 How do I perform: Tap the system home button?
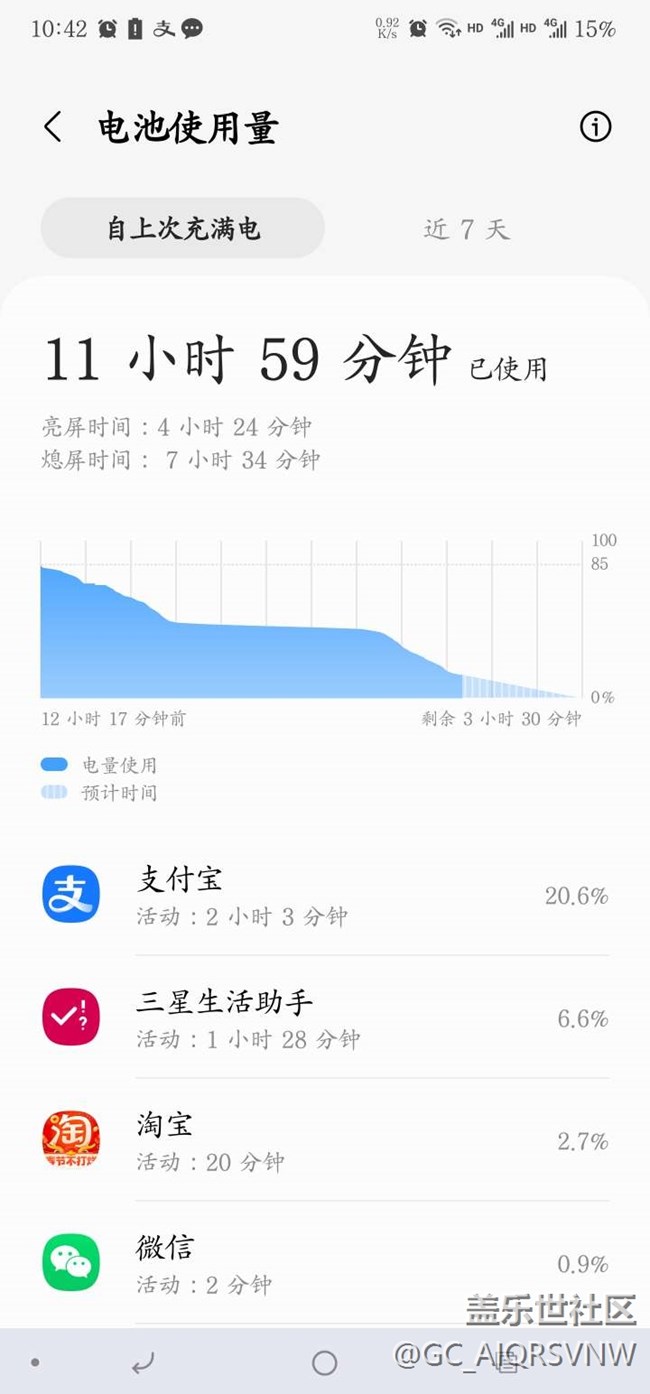coord(324,1362)
